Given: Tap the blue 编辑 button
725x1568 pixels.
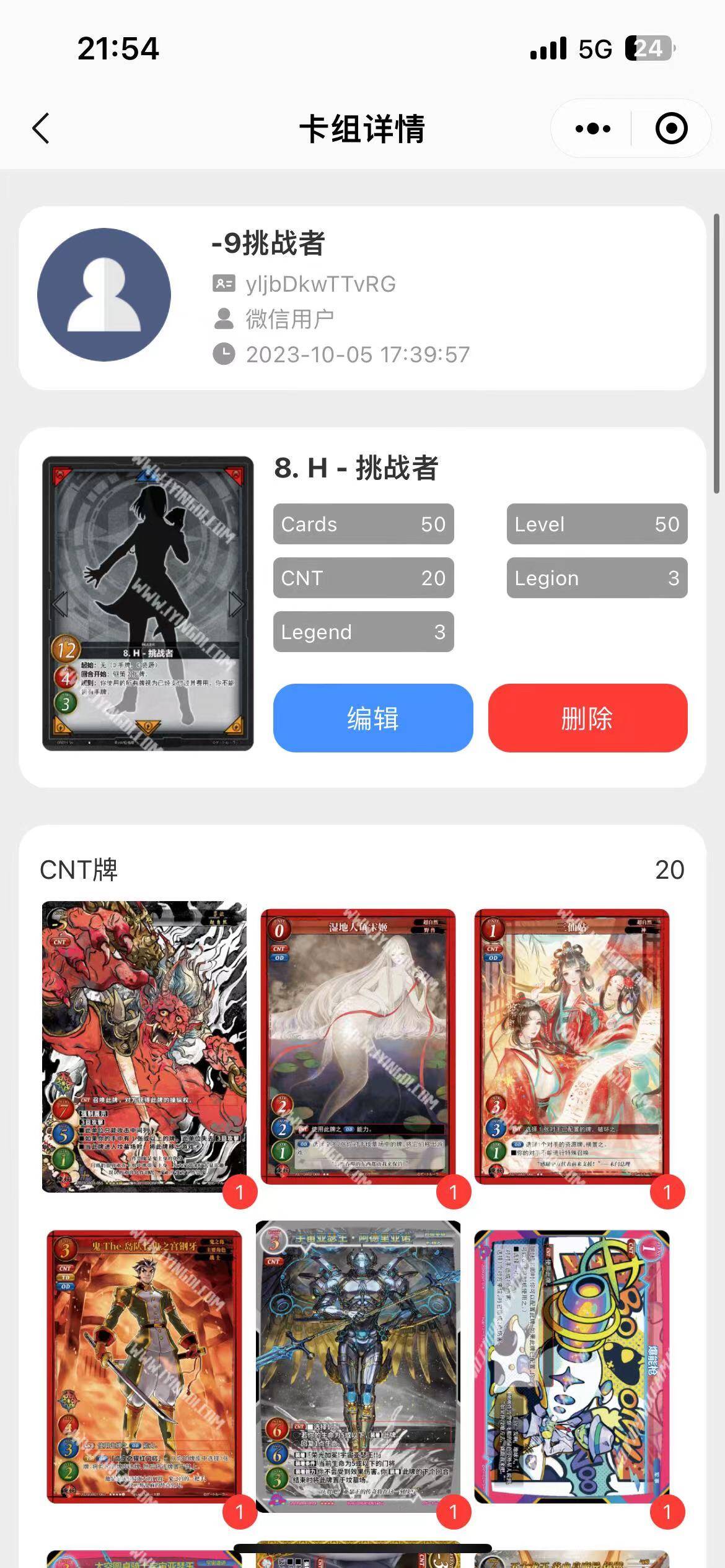Looking at the screenshot, I should (x=372, y=718).
